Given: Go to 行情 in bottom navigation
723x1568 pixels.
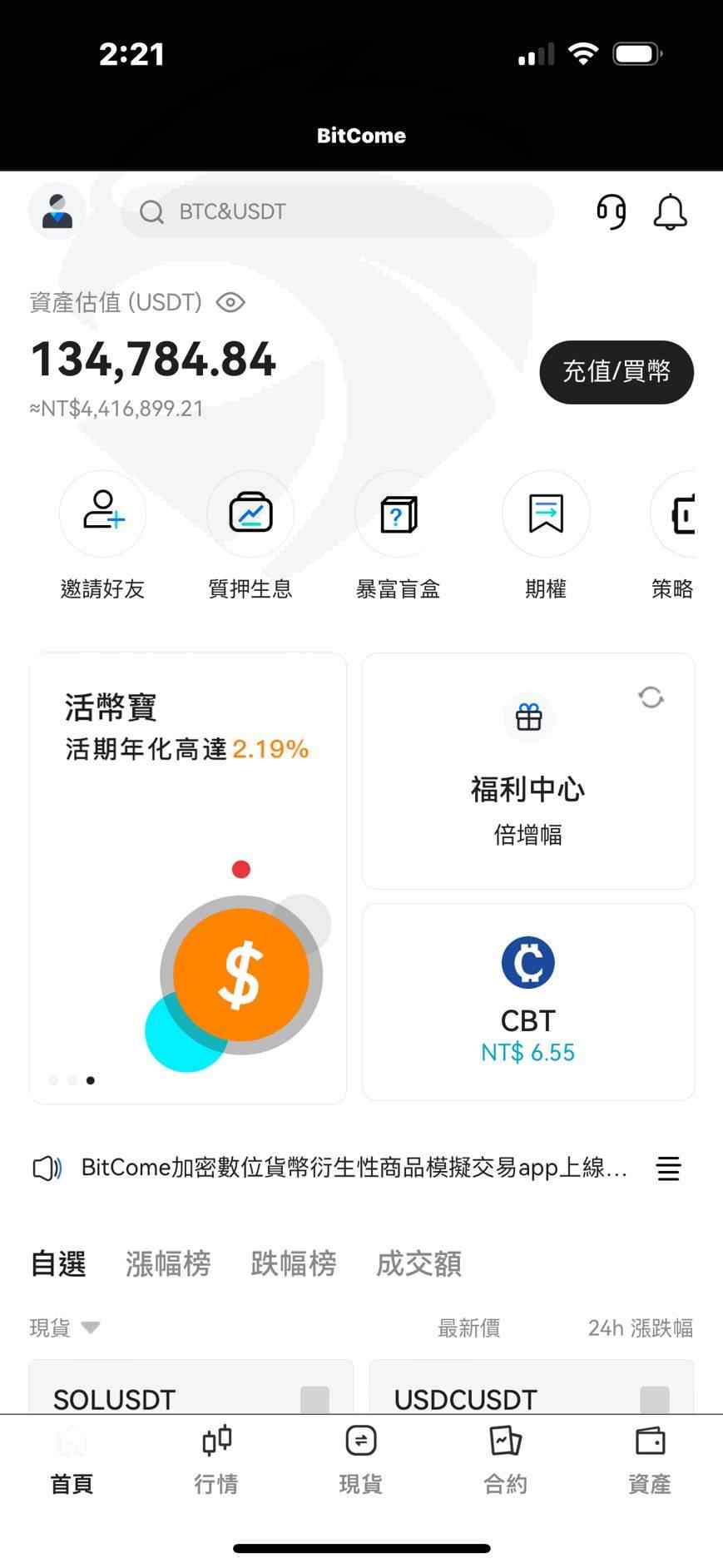Looking at the screenshot, I should click(216, 1461).
